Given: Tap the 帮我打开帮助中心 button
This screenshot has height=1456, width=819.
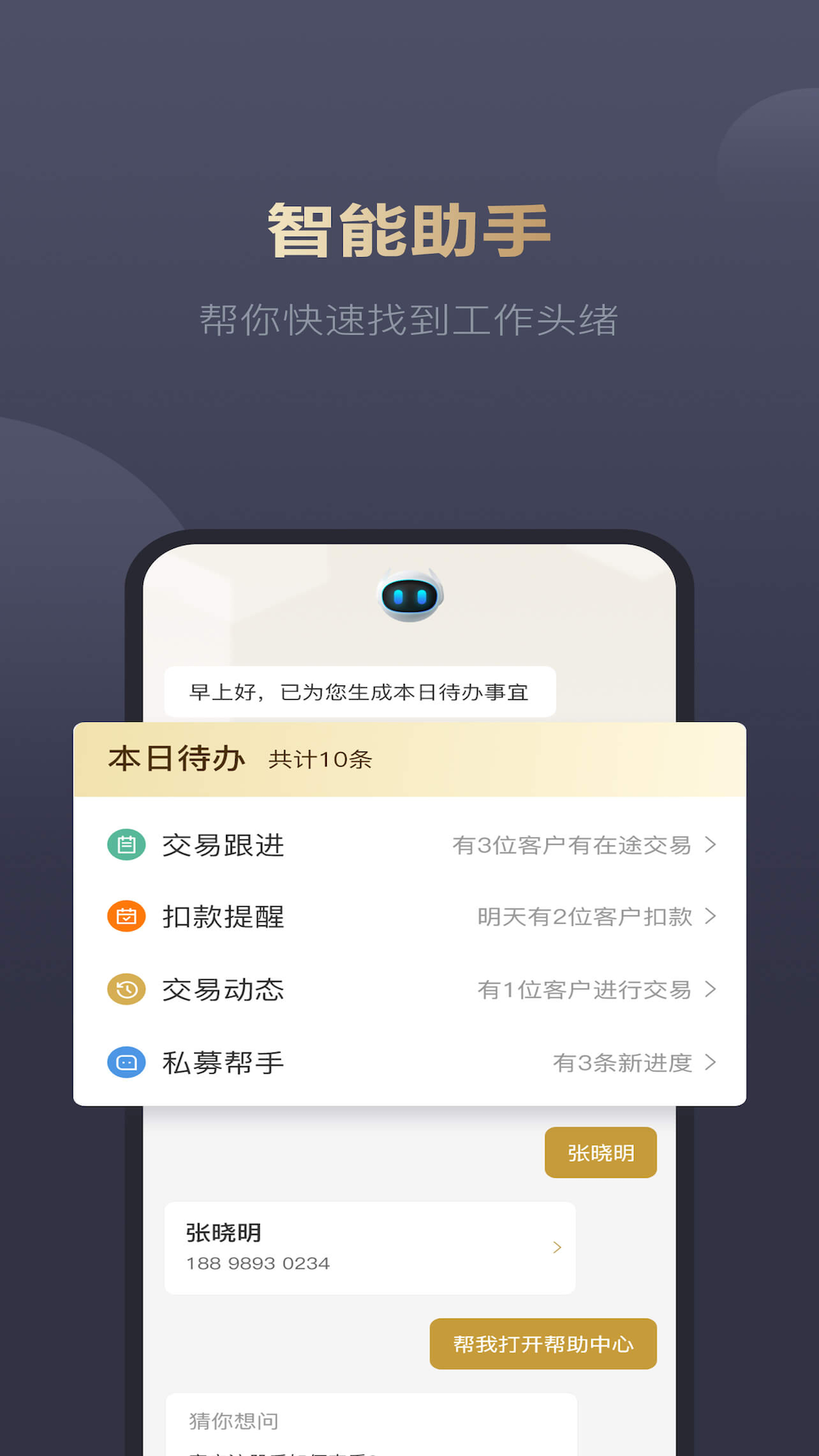Looking at the screenshot, I should pos(543,1343).
